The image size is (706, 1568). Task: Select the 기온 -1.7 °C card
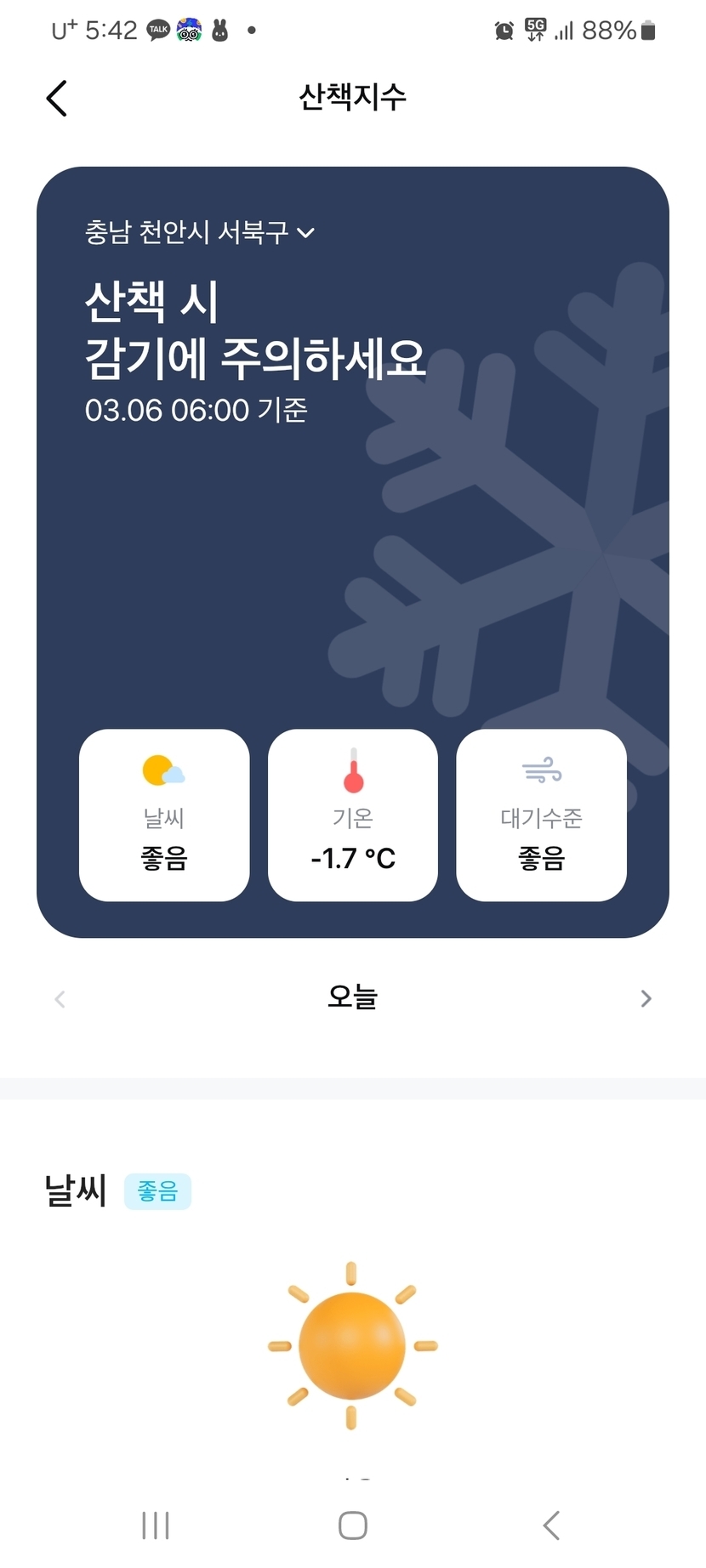(353, 815)
